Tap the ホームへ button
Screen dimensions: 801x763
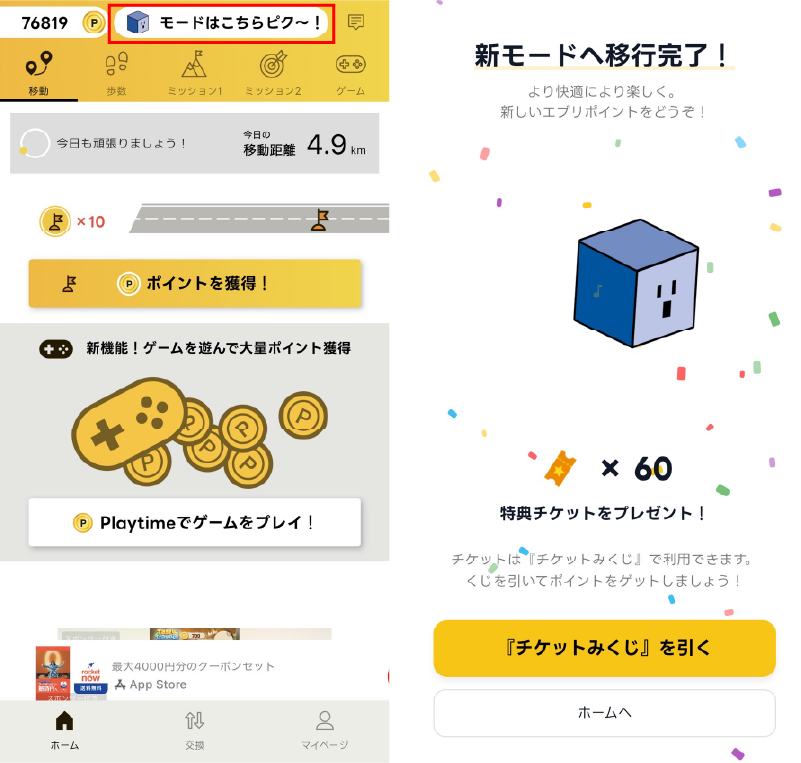pyautogui.click(x=604, y=713)
